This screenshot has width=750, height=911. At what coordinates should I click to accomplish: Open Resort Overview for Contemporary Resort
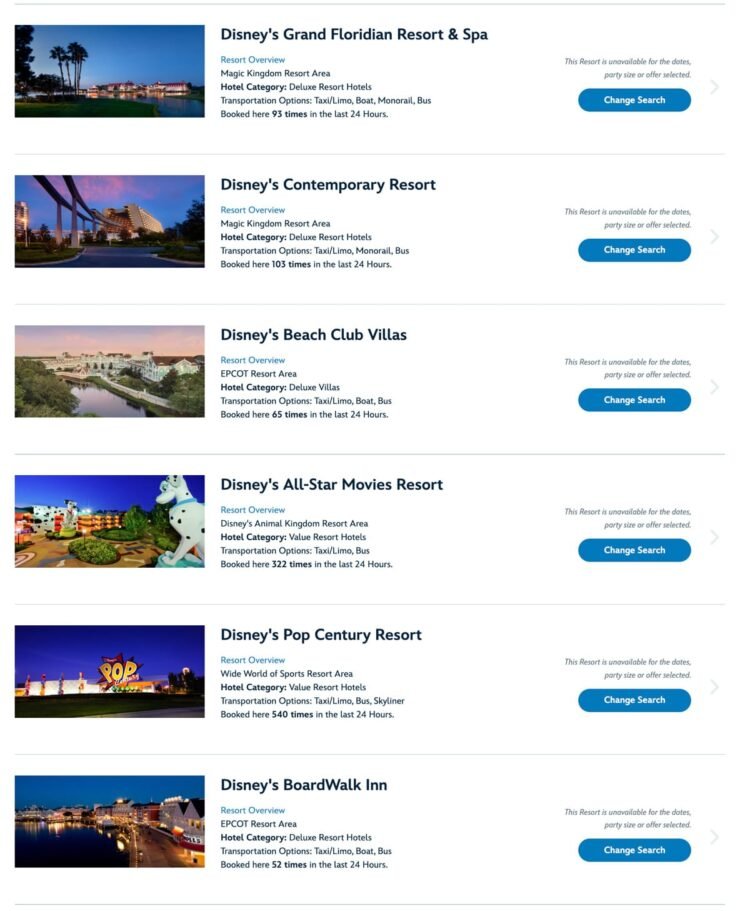tap(253, 209)
